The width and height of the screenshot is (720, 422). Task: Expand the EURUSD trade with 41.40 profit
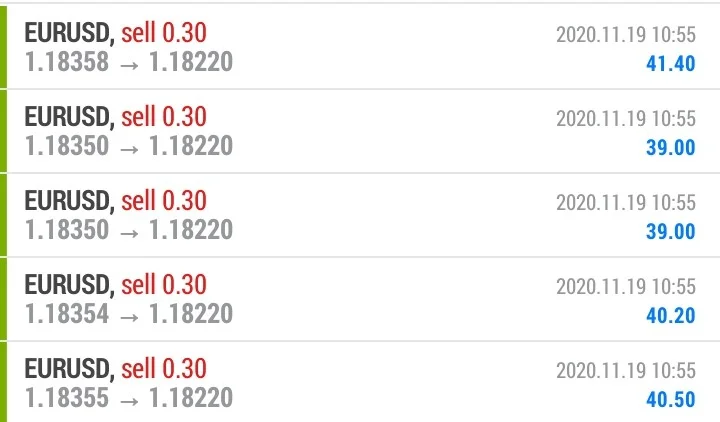coord(360,48)
